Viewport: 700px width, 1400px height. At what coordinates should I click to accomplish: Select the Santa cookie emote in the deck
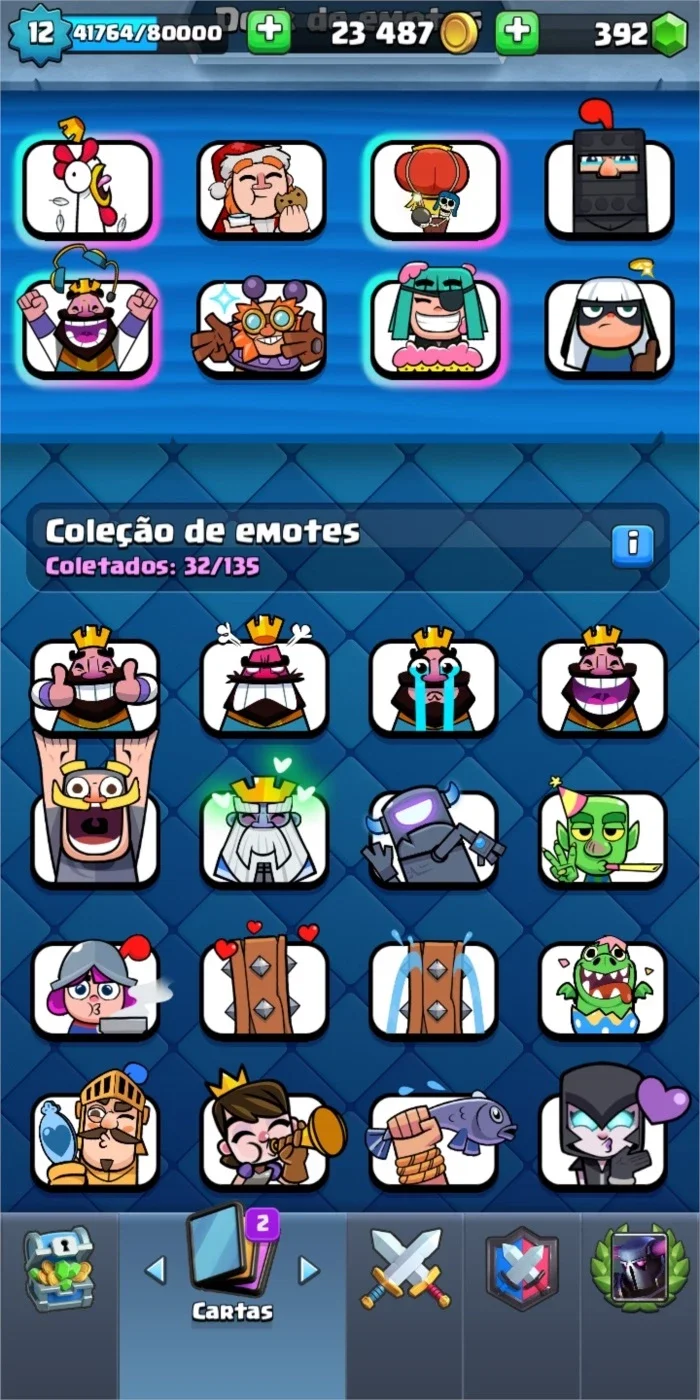pyautogui.click(x=261, y=188)
